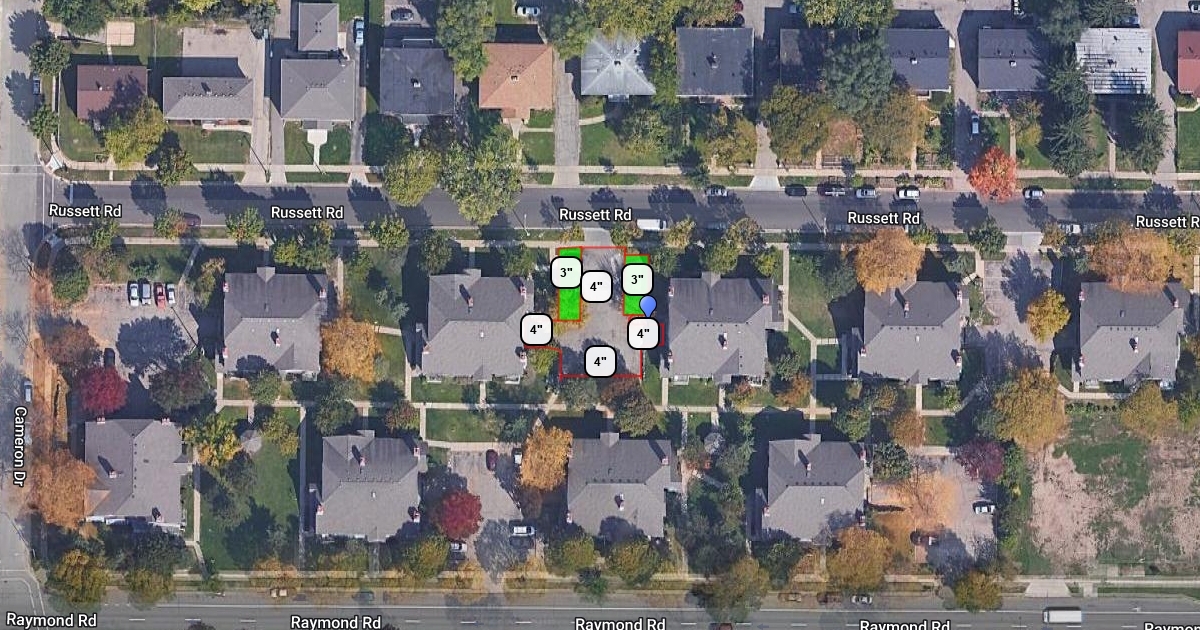Open the 4" label beneath the blue pin
The image size is (1200, 630).
(643, 333)
